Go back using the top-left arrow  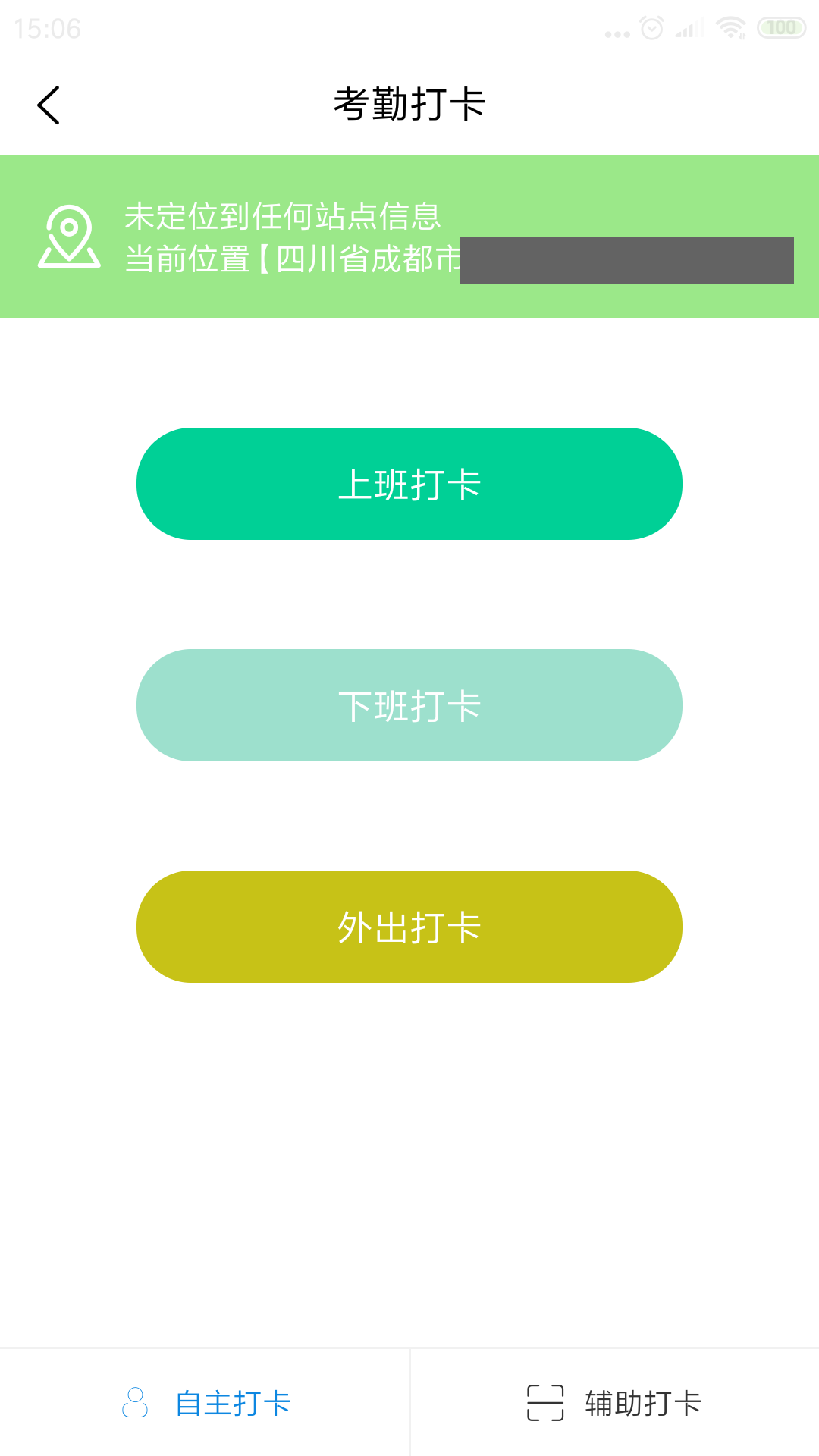(x=49, y=105)
